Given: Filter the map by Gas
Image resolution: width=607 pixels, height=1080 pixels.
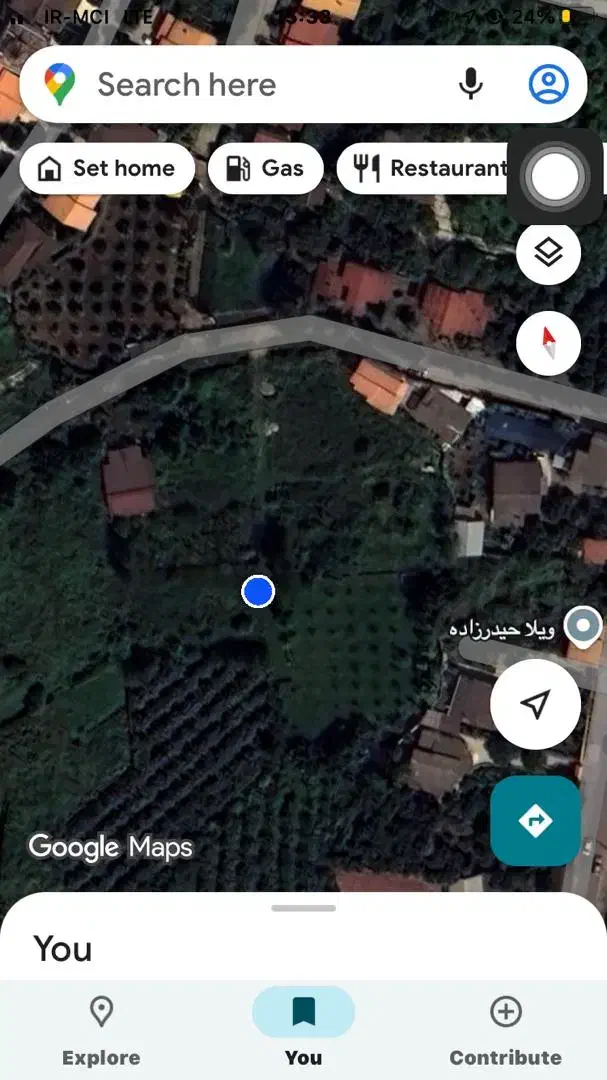Looking at the screenshot, I should pyautogui.click(x=265, y=168).
